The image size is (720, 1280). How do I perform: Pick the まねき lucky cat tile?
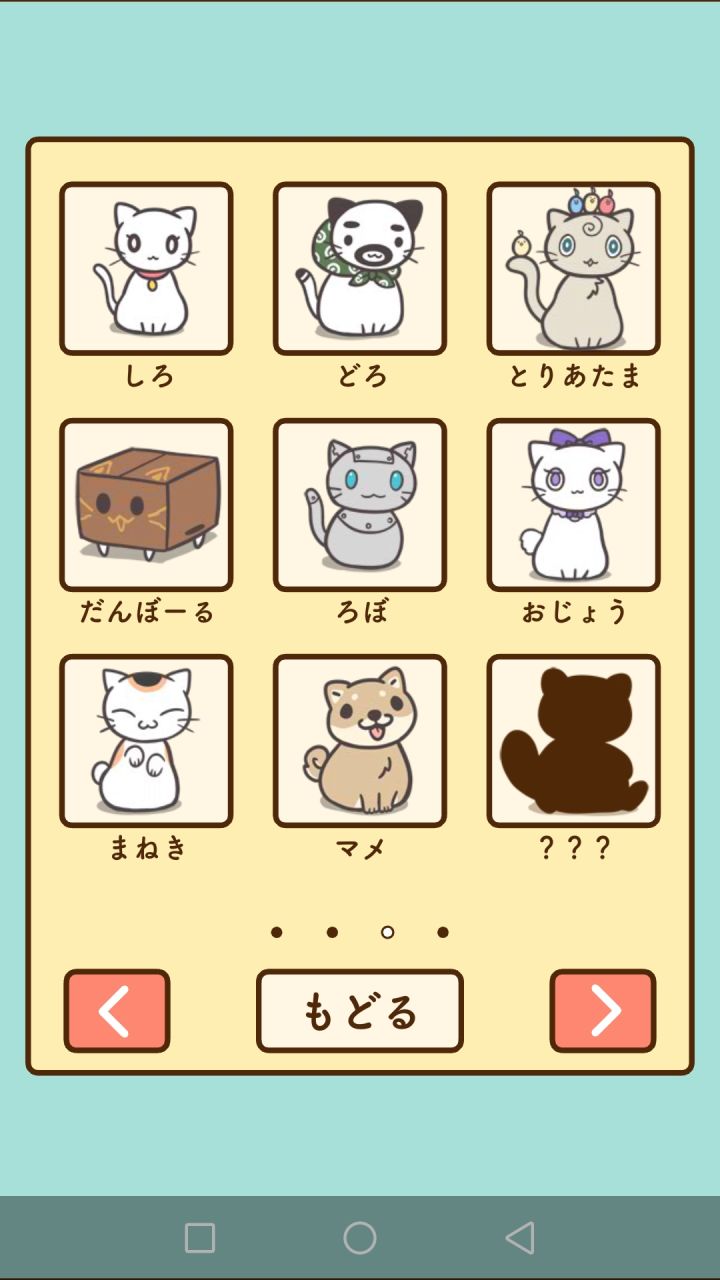point(146,740)
